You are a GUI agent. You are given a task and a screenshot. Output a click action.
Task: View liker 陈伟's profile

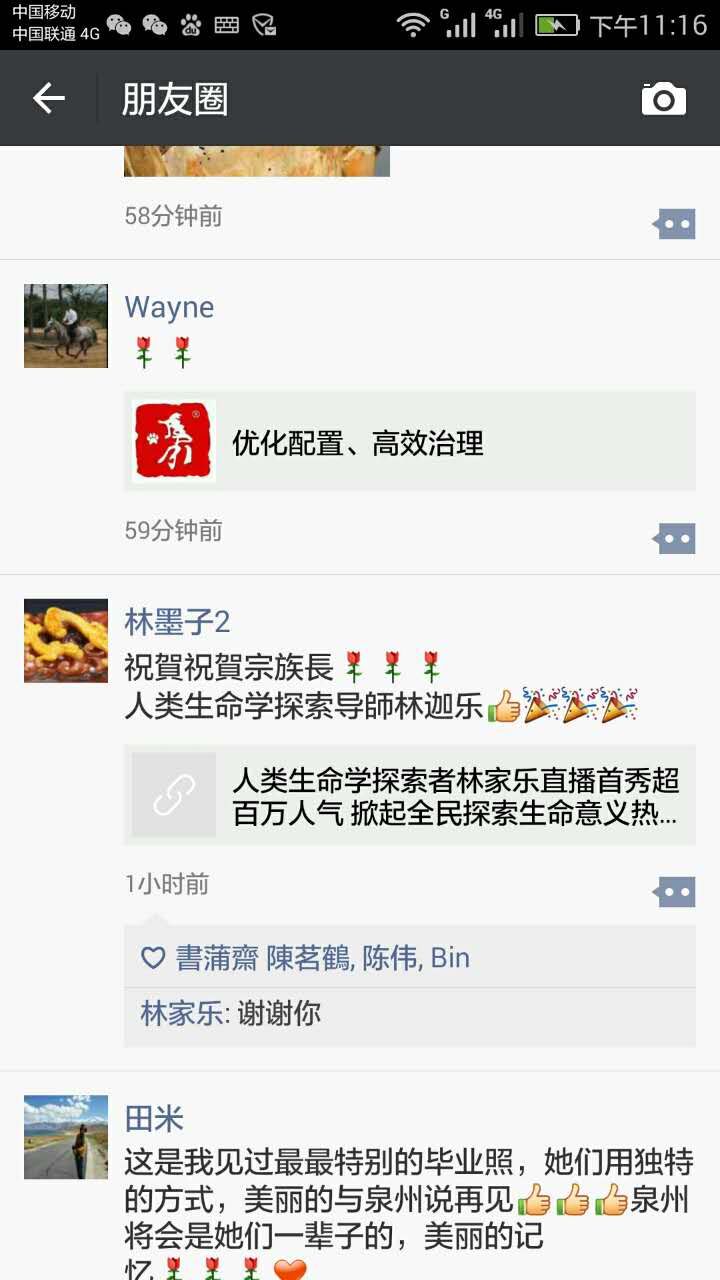click(389, 958)
